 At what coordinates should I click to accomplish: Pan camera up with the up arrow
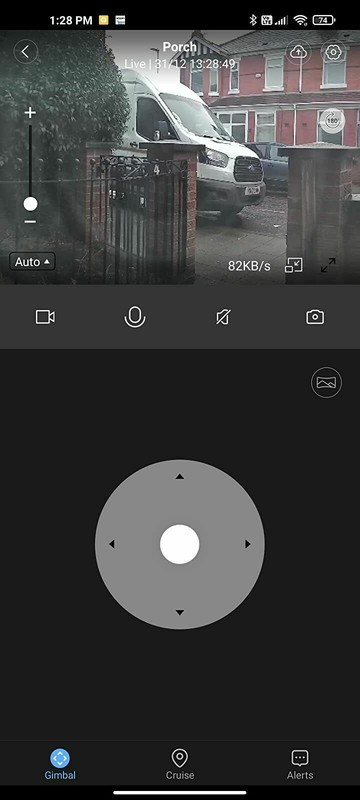pyautogui.click(x=179, y=477)
